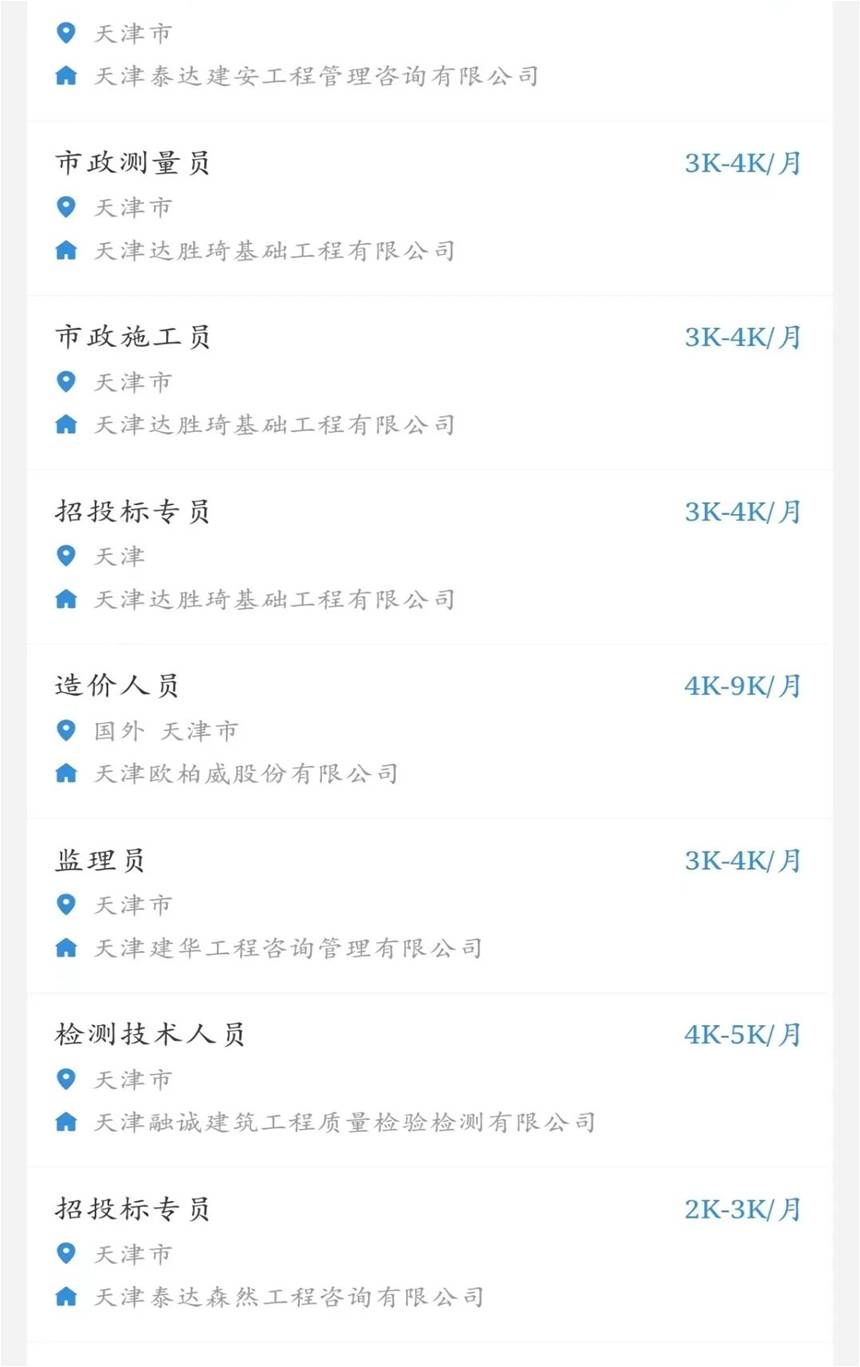
Task: Open 招投标专员 job at 天津泰达森然工程咨询有限公司
Action: pyautogui.click(x=133, y=1209)
